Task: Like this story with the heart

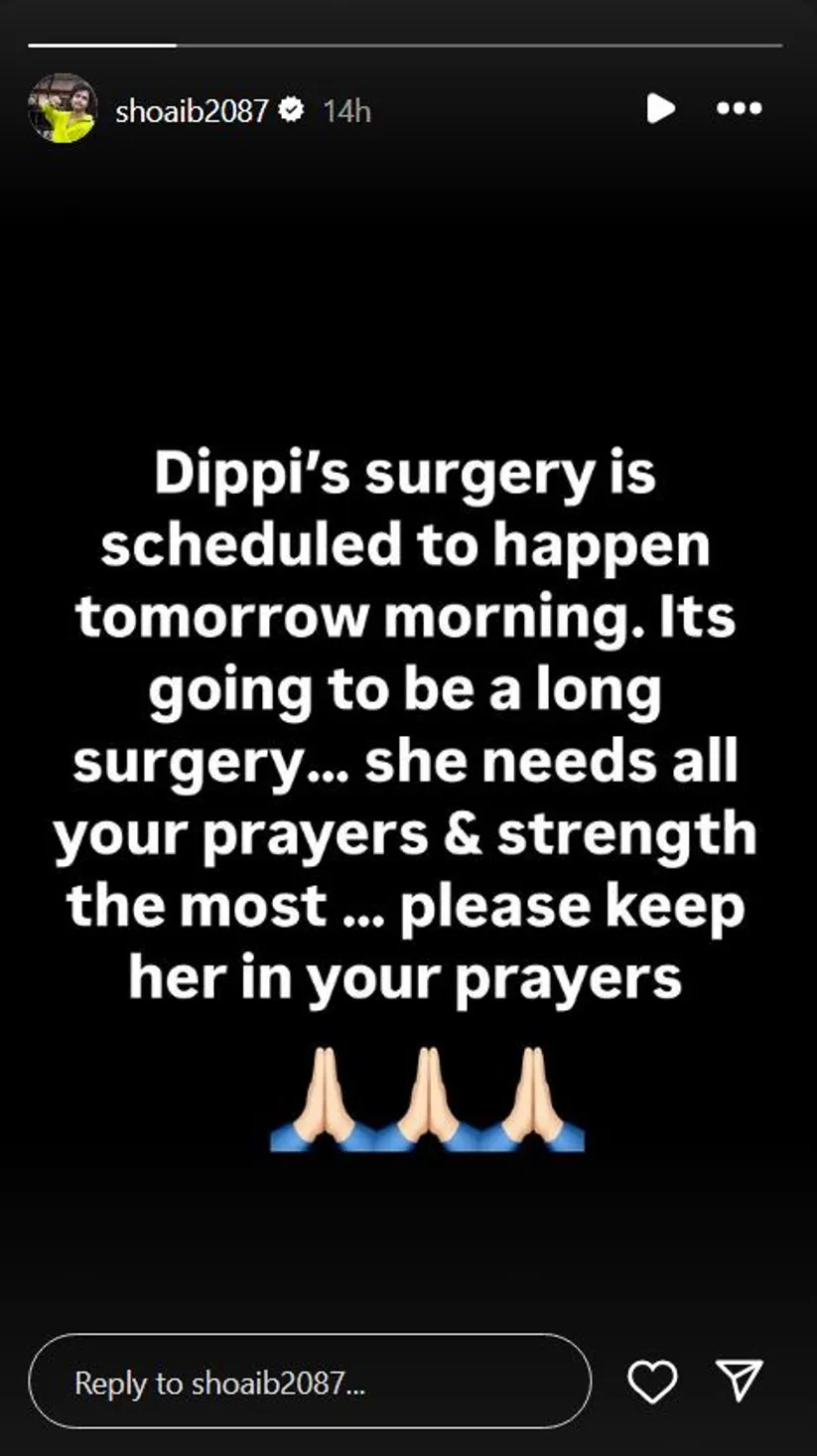Action: click(652, 1382)
